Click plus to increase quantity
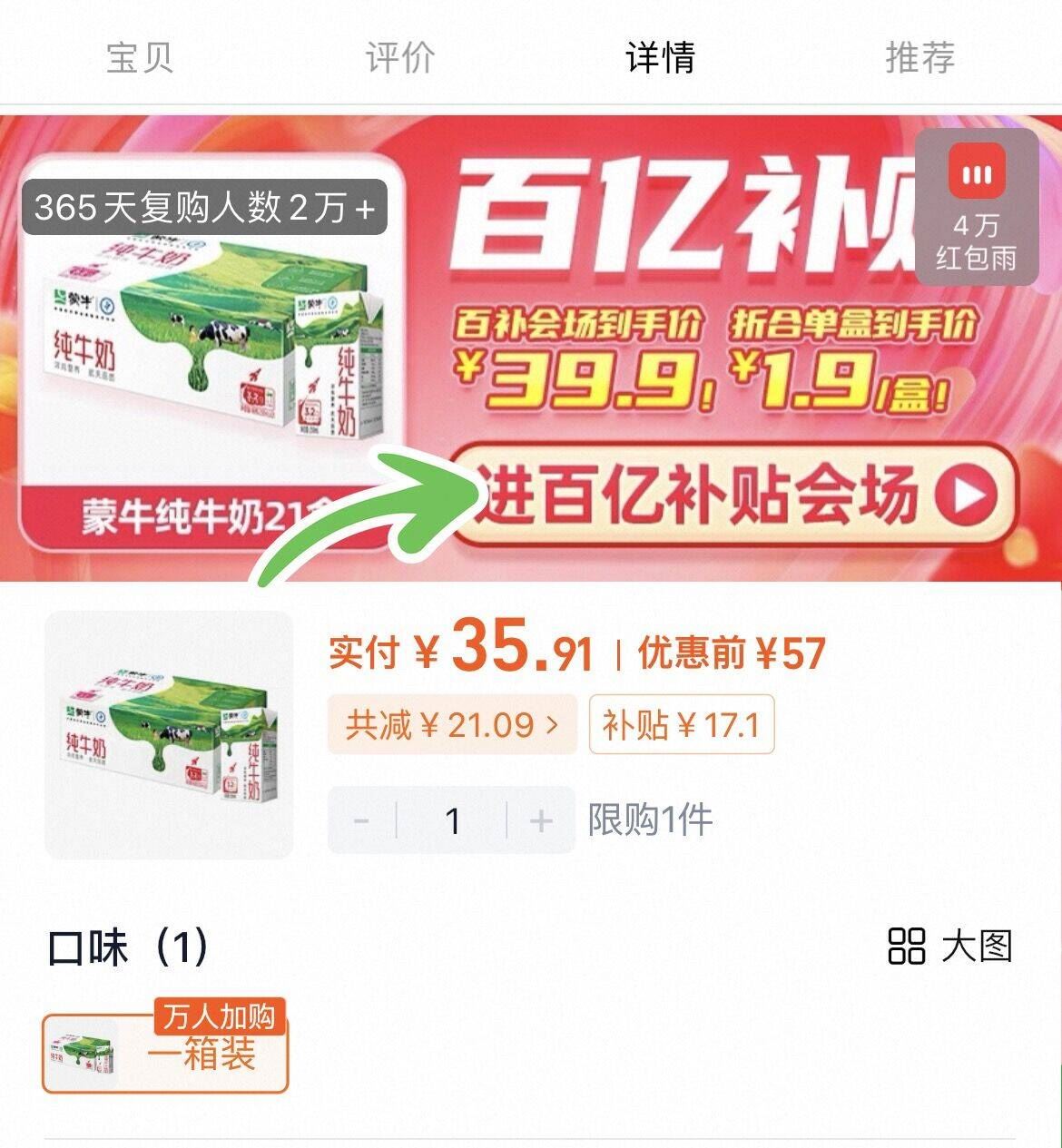The height and width of the screenshot is (1148, 1062). [x=541, y=819]
